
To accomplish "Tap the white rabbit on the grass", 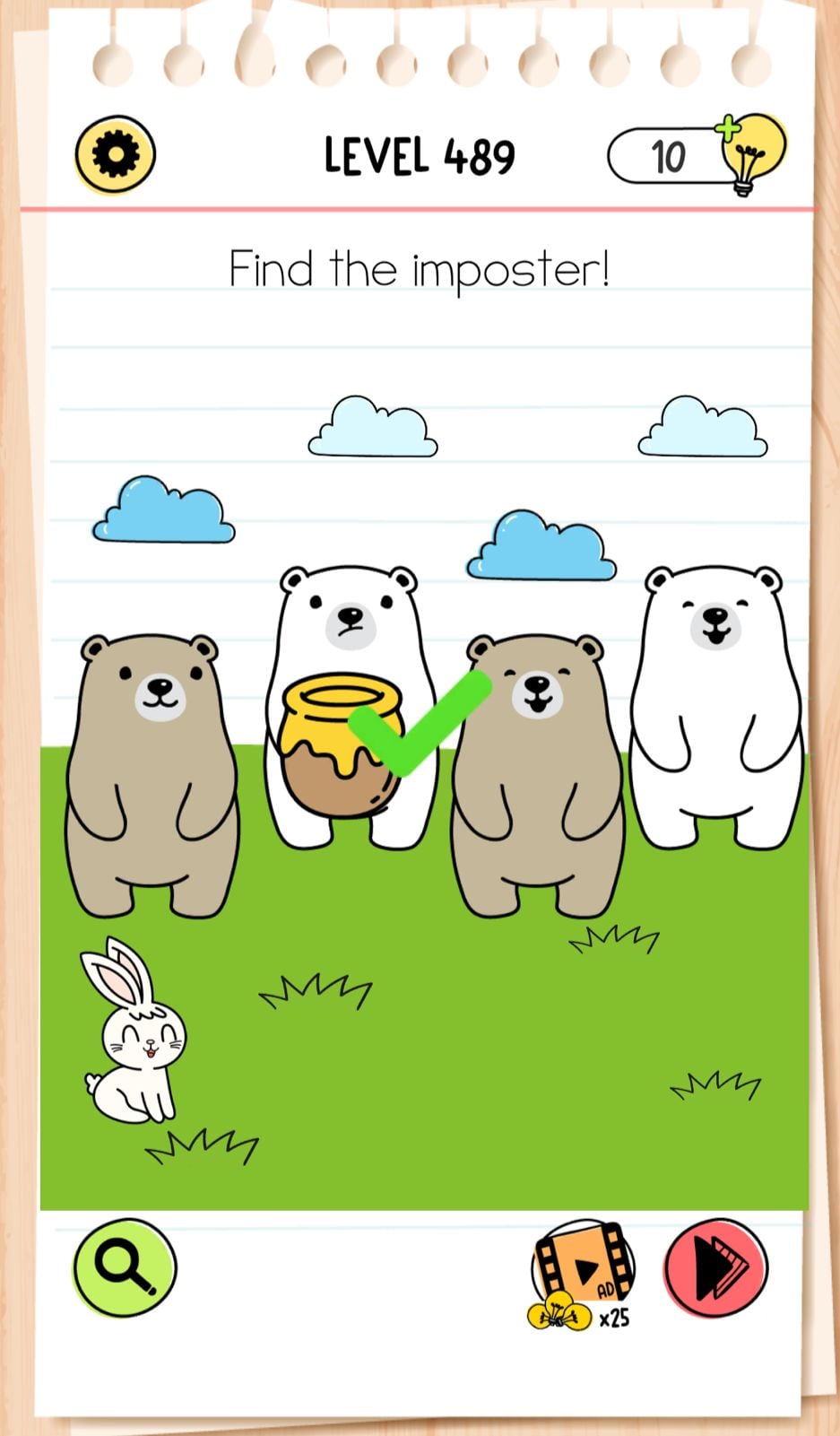I will pyautogui.click(x=134, y=1040).
